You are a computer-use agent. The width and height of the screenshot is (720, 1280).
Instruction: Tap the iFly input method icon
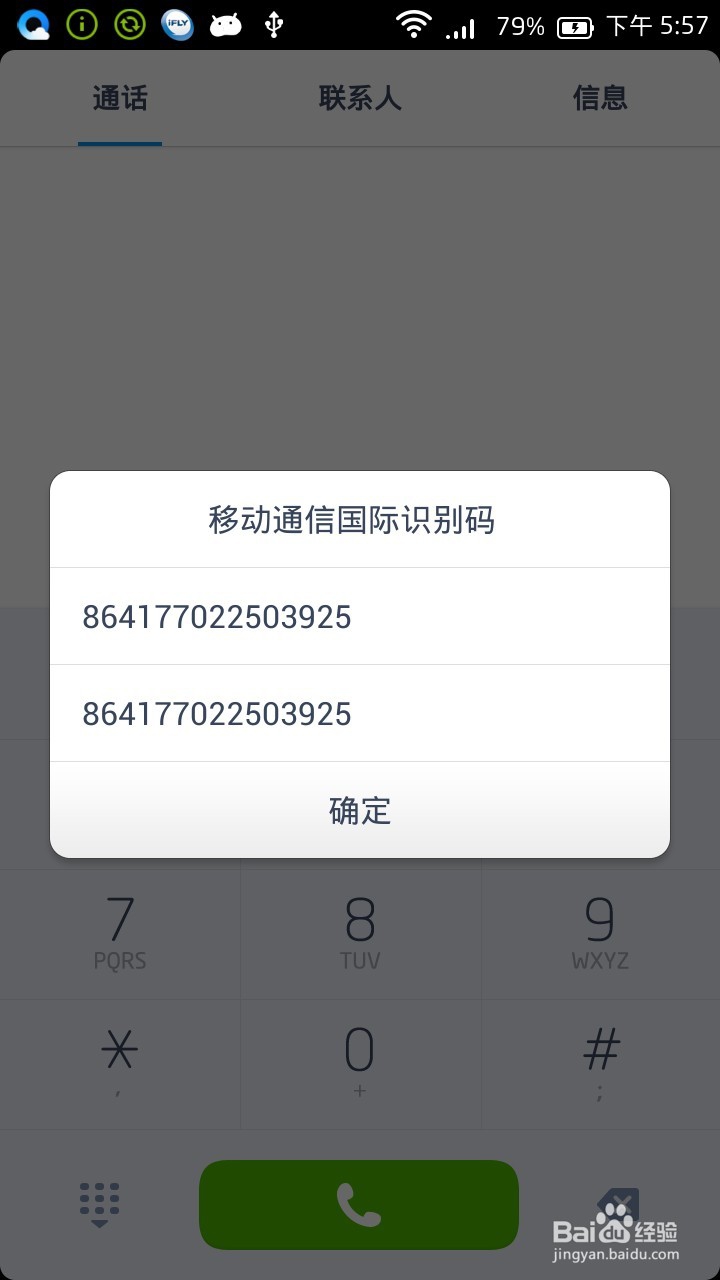click(178, 23)
